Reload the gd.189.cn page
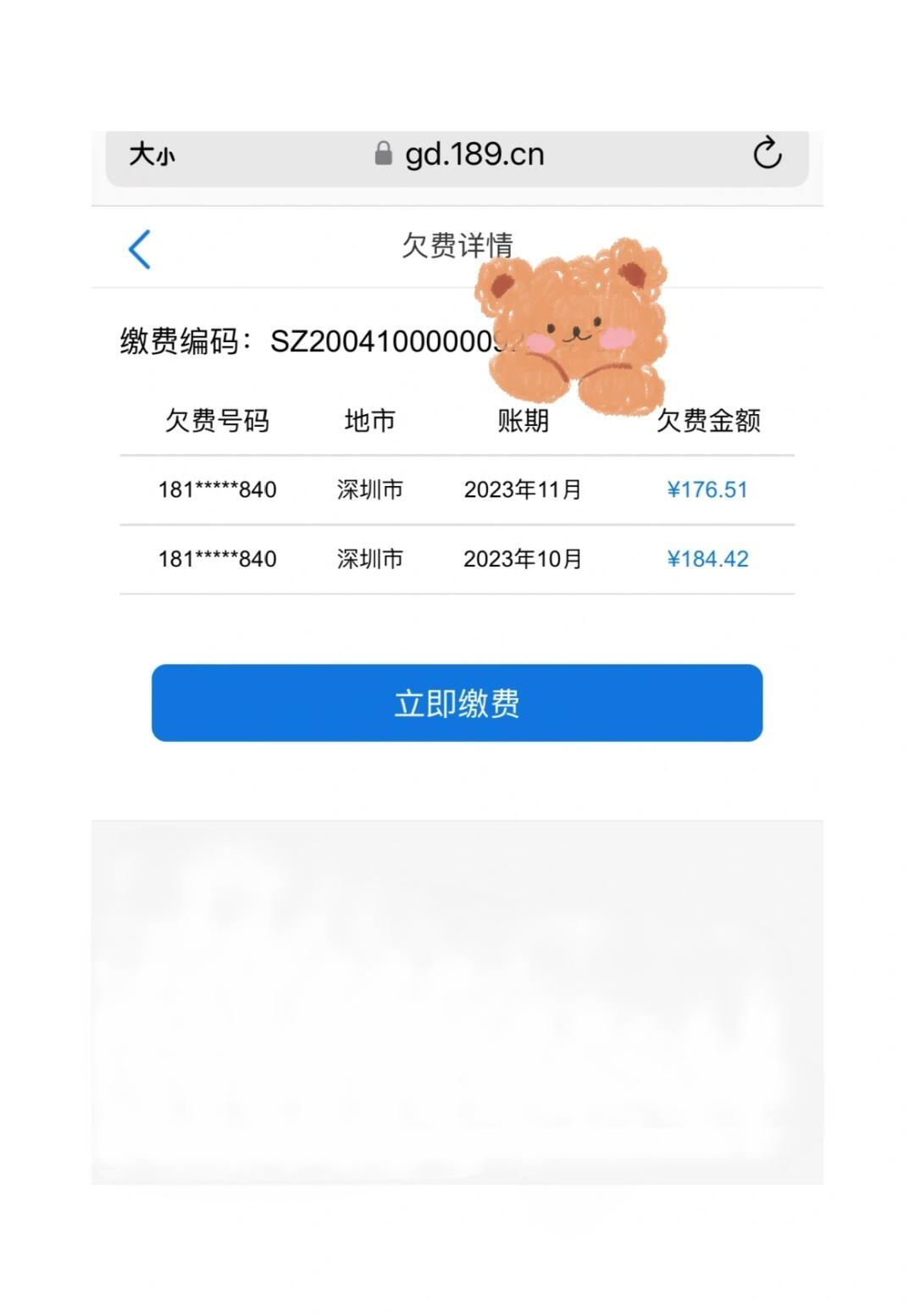Screen dimensions: 915x1316 coord(767,153)
